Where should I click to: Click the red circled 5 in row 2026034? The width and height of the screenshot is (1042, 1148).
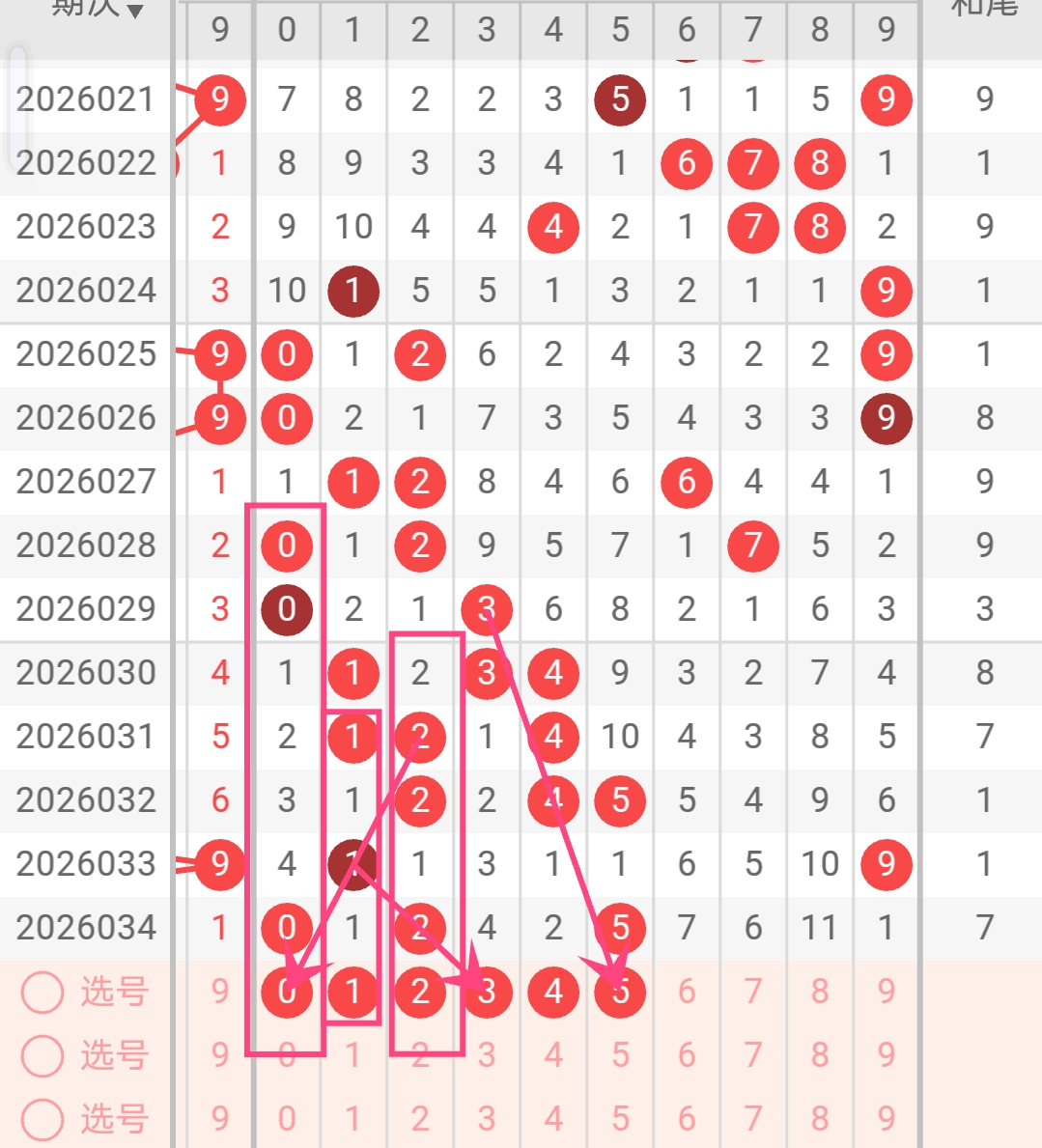(x=619, y=927)
